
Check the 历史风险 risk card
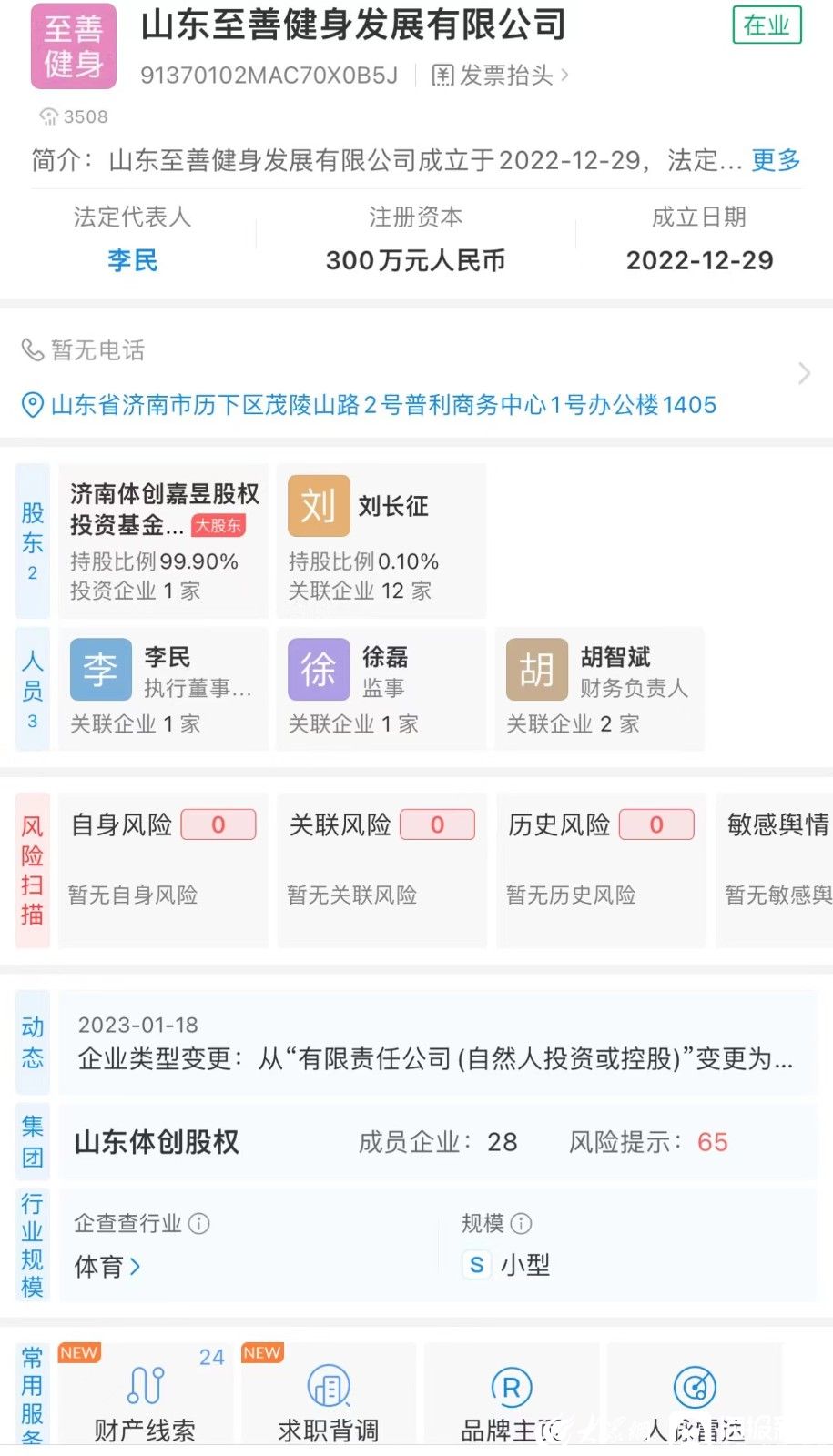tap(601, 870)
